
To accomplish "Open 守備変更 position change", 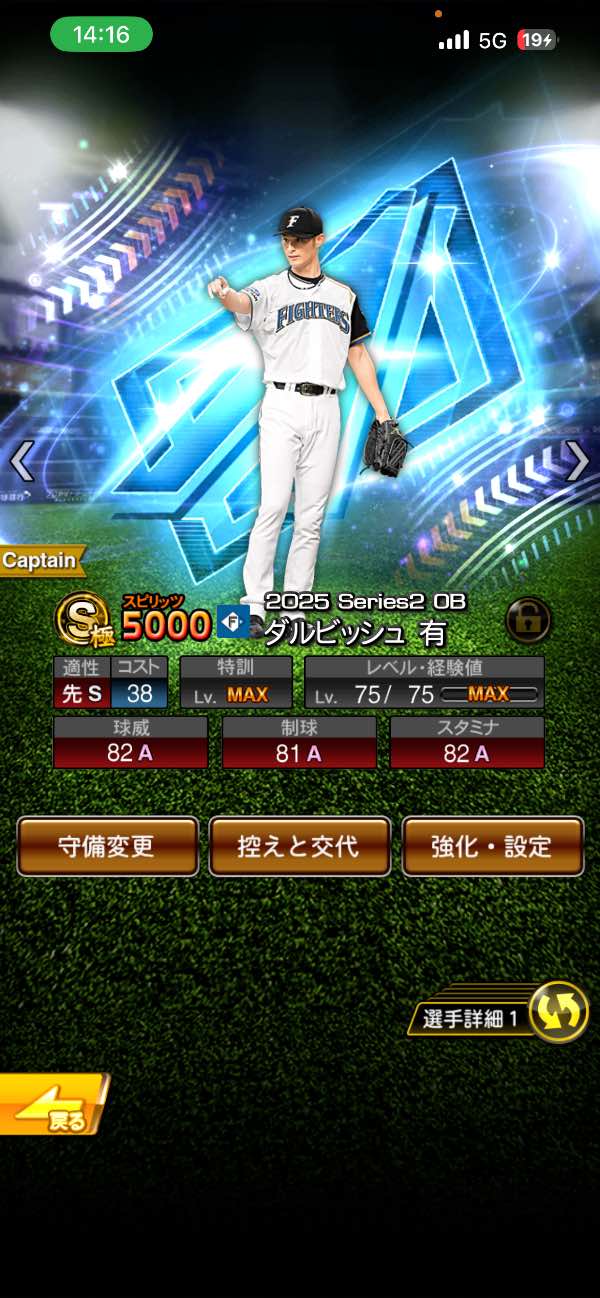I will click(x=107, y=846).
